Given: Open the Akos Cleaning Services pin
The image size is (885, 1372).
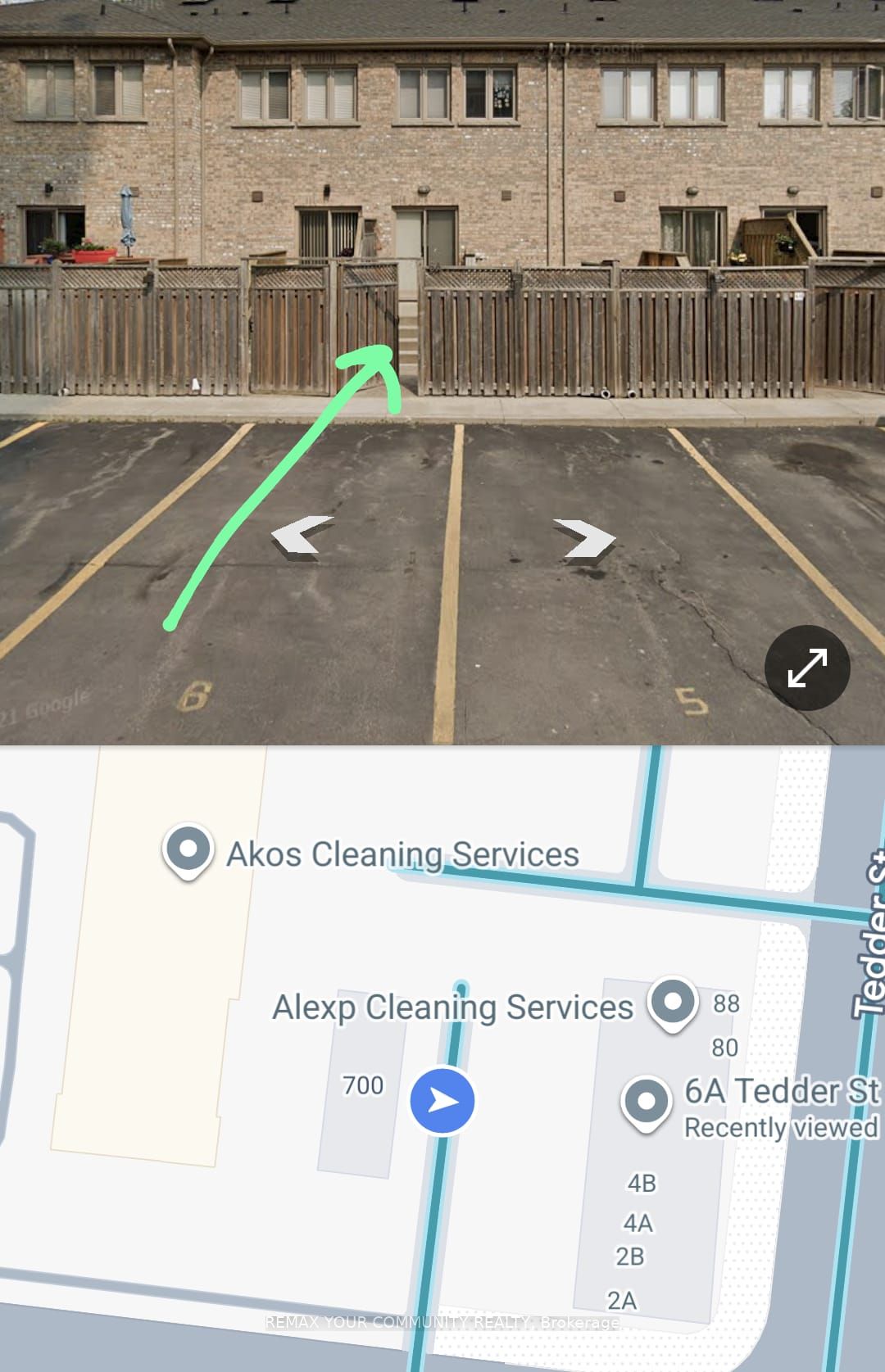Looking at the screenshot, I should tap(188, 851).
